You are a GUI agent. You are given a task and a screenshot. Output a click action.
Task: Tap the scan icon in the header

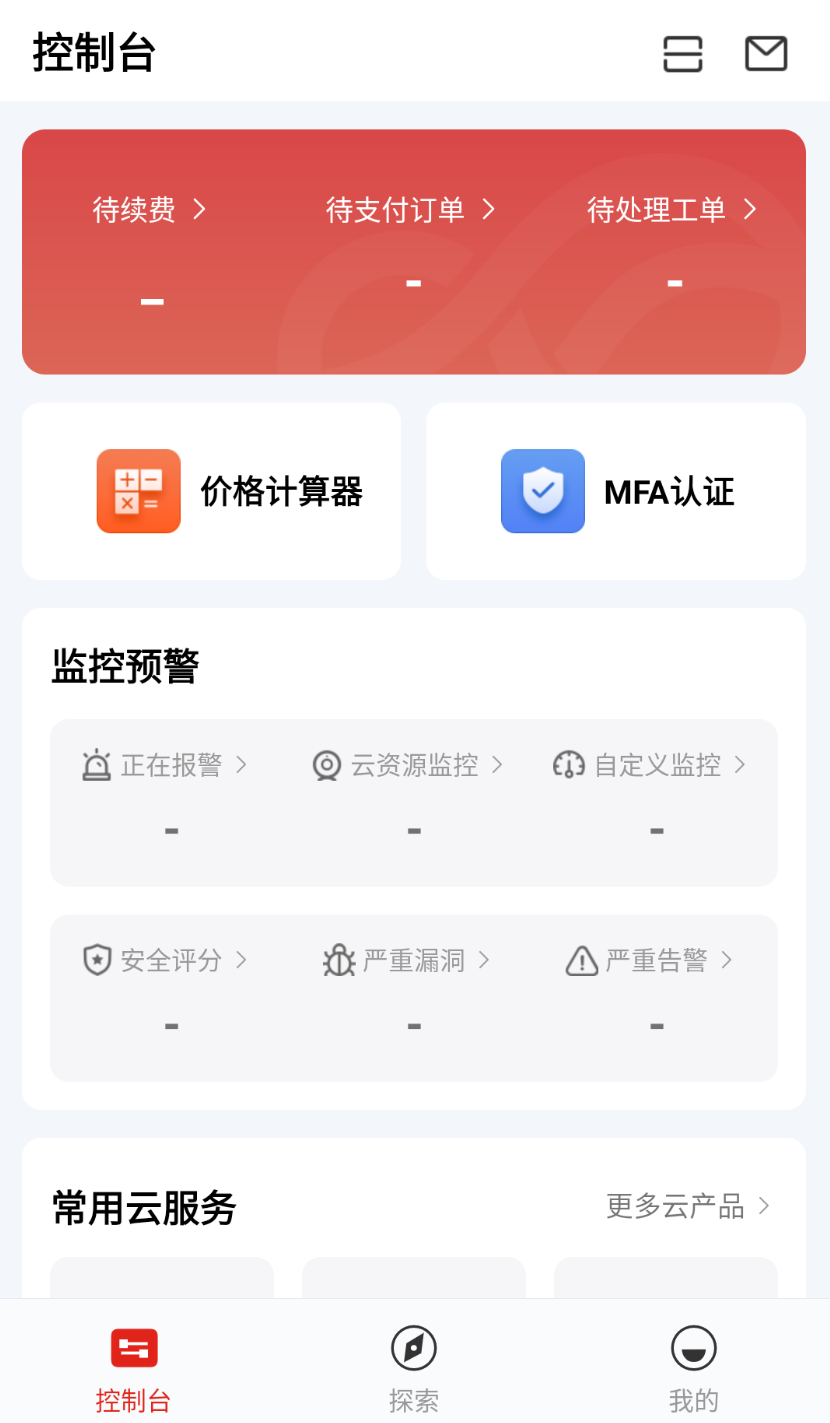683,53
